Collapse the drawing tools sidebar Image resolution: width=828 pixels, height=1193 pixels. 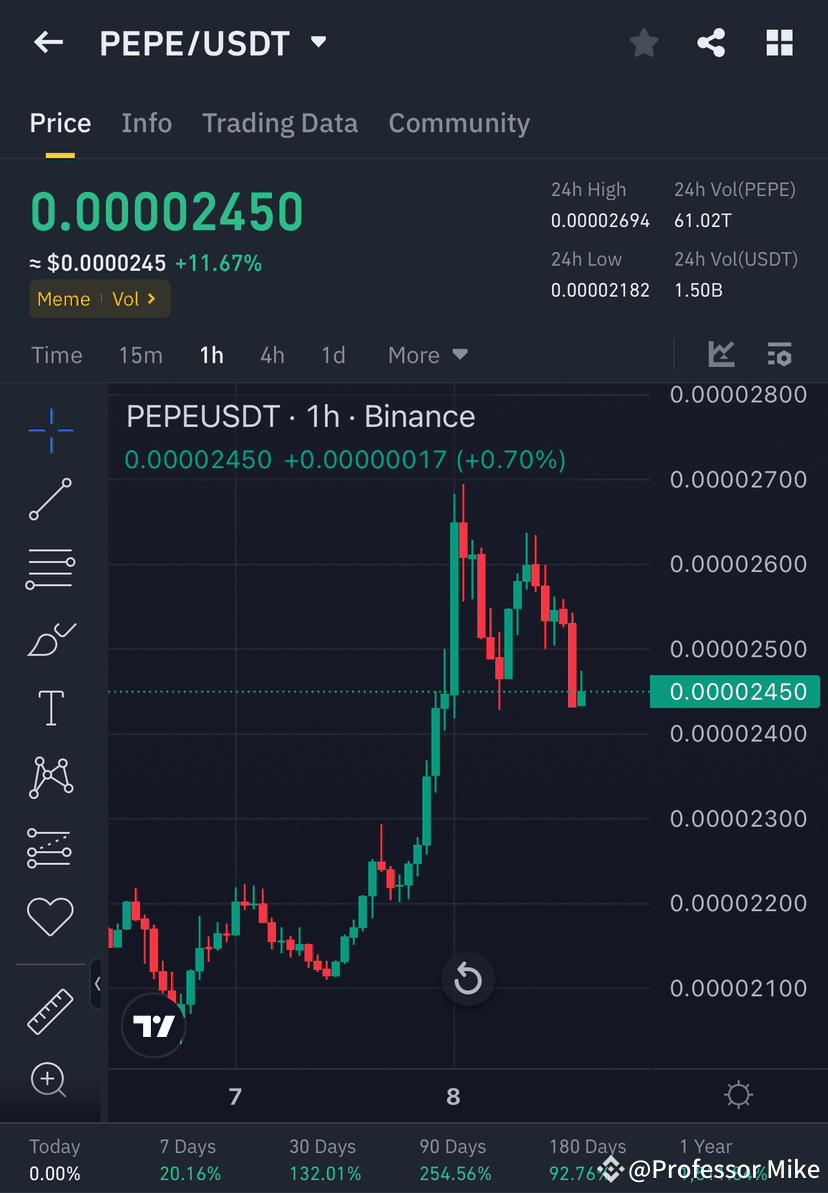point(98,984)
